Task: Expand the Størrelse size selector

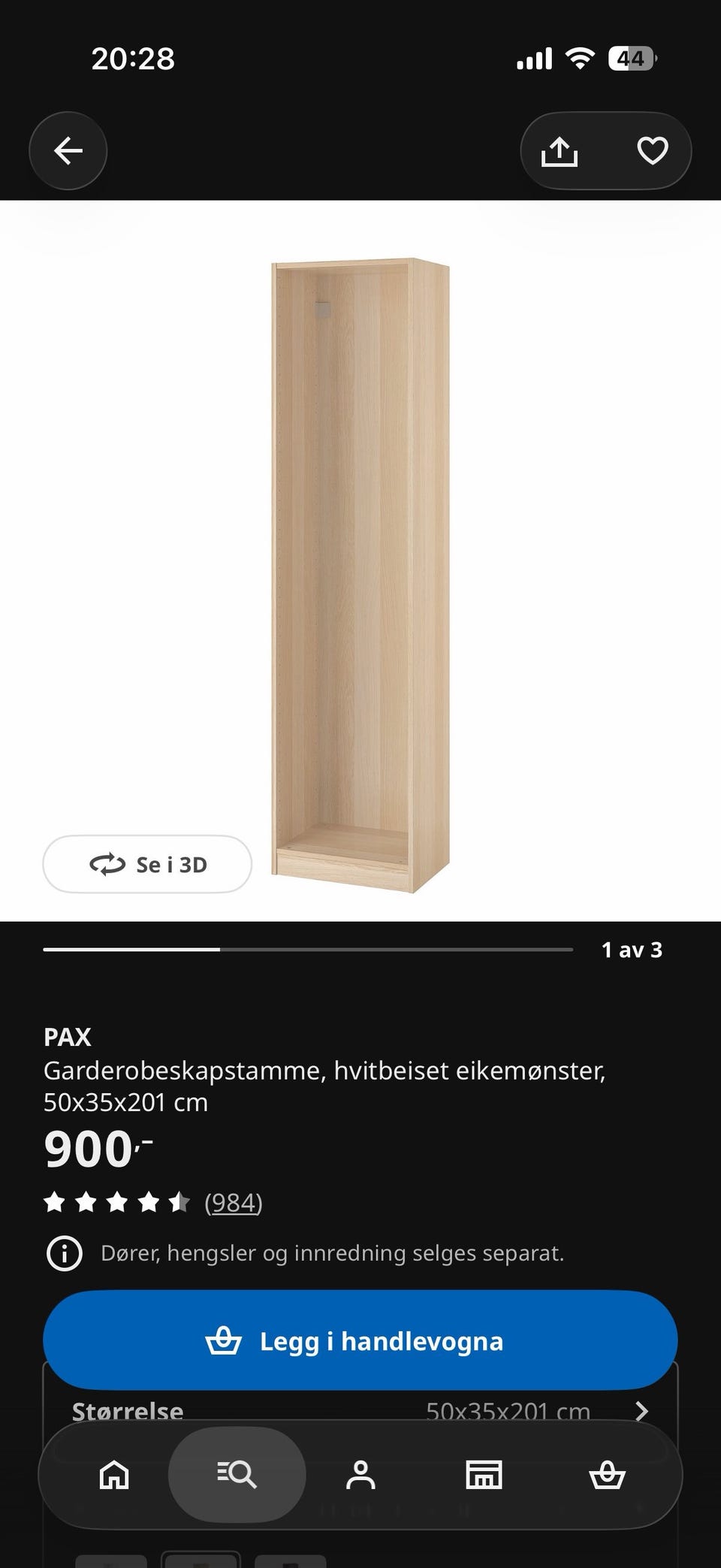Action: [x=360, y=1410]
